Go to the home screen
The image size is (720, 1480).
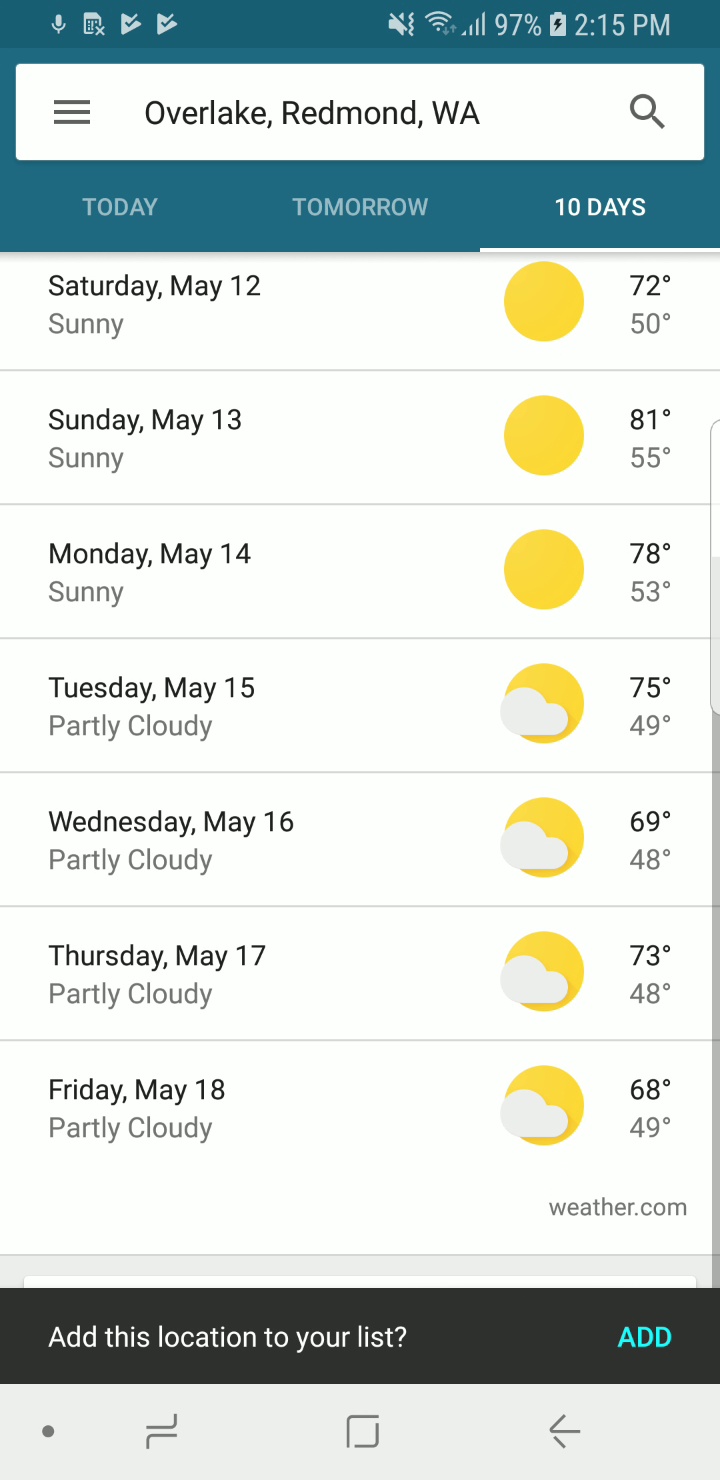point(362,1432)
